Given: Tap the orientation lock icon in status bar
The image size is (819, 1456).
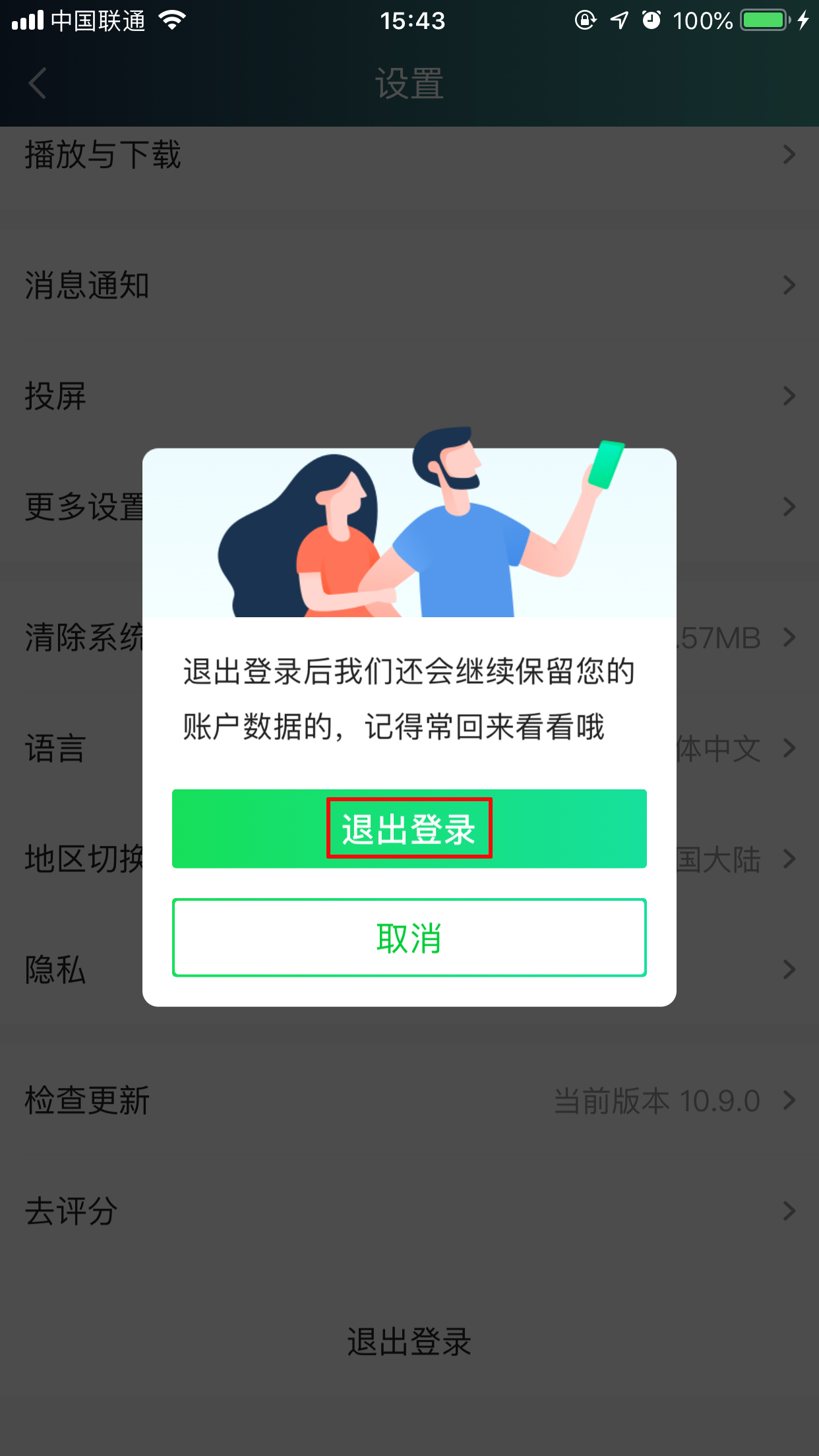Looking at the screenshot, I should [x=584, y=21].
